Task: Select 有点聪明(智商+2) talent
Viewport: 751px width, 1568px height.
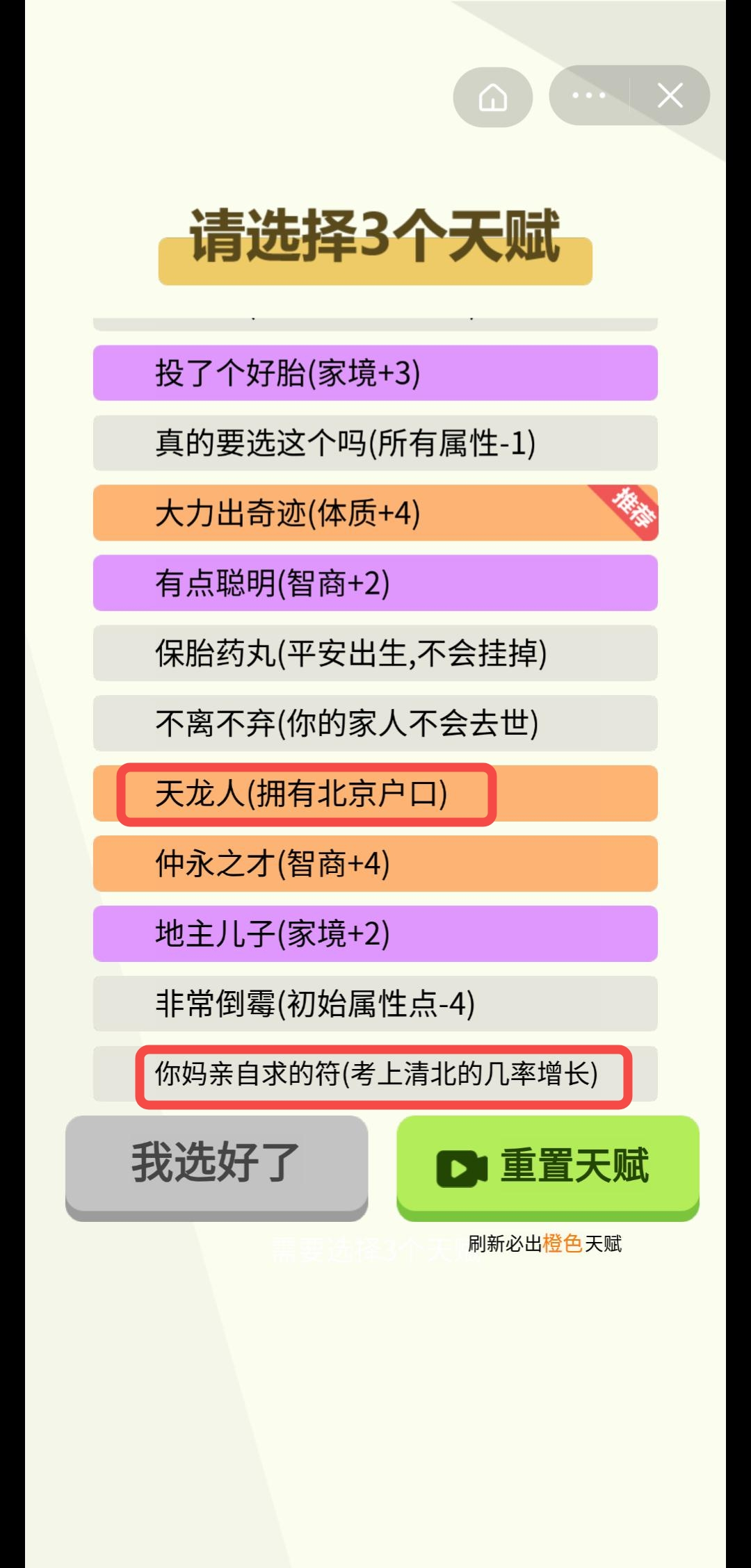Action: point(375,583)
